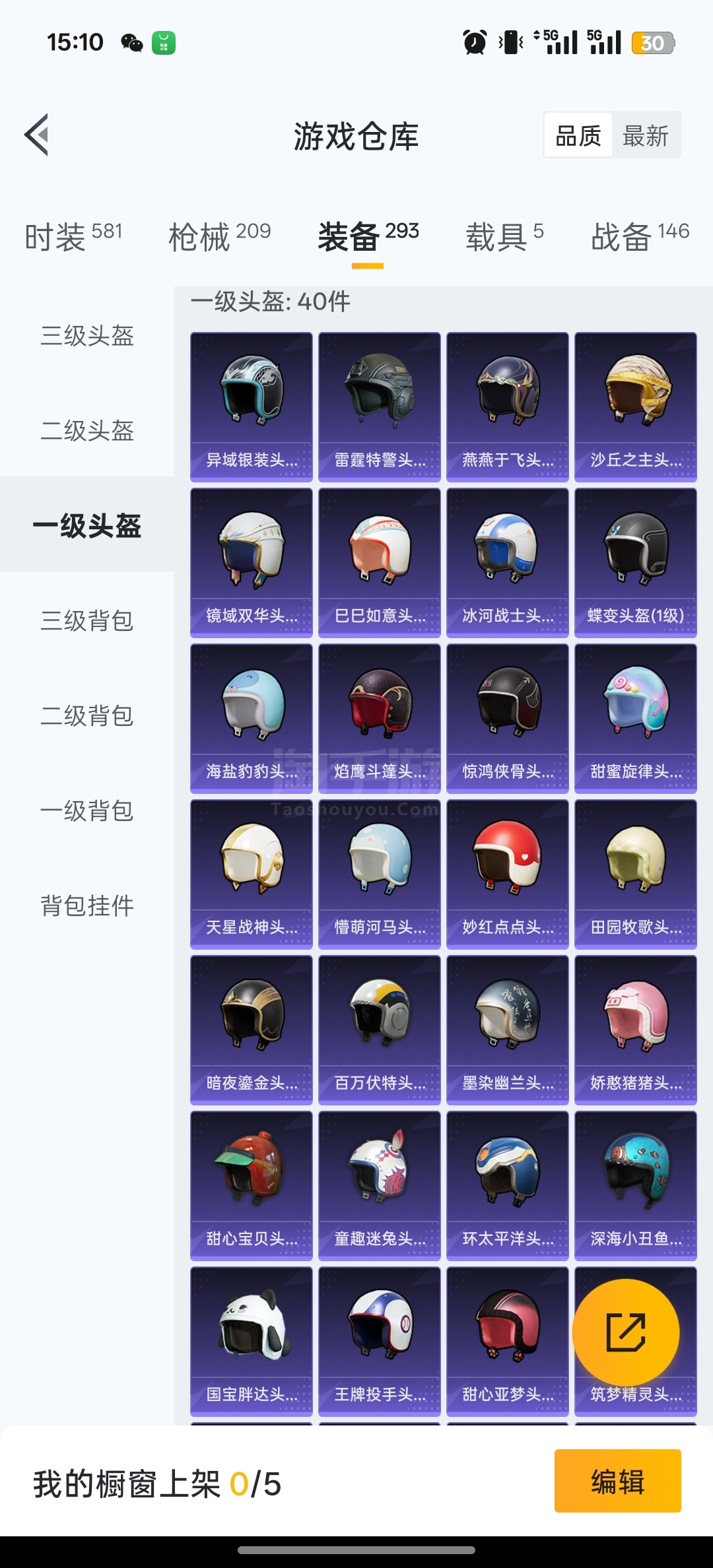Show the 二级背包 category
The image size is (713, 1568).
click(x=87, y=716)
